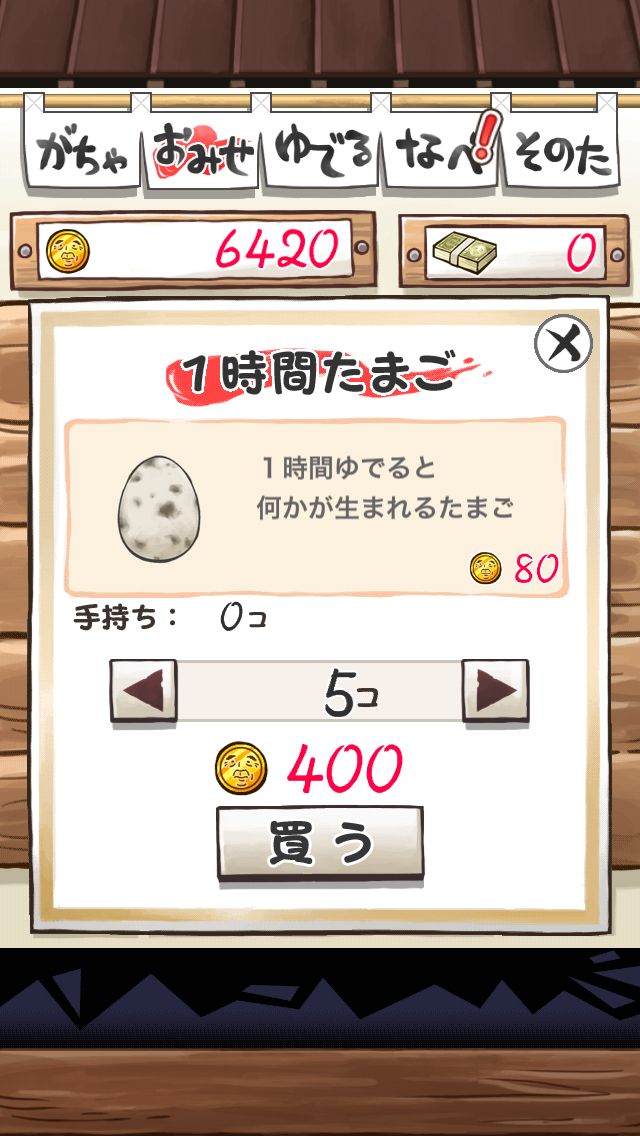Increase egg quantity with right arrow
The height and width of the screenshot is (1136, 640).
[x=495, y=691]
